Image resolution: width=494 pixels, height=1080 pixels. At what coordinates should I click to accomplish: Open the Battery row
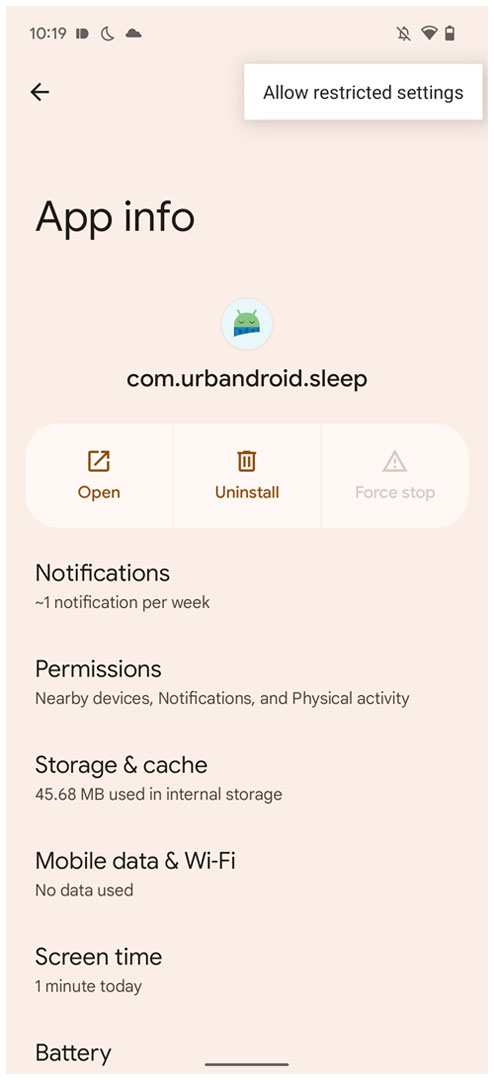coord(247,1052)
